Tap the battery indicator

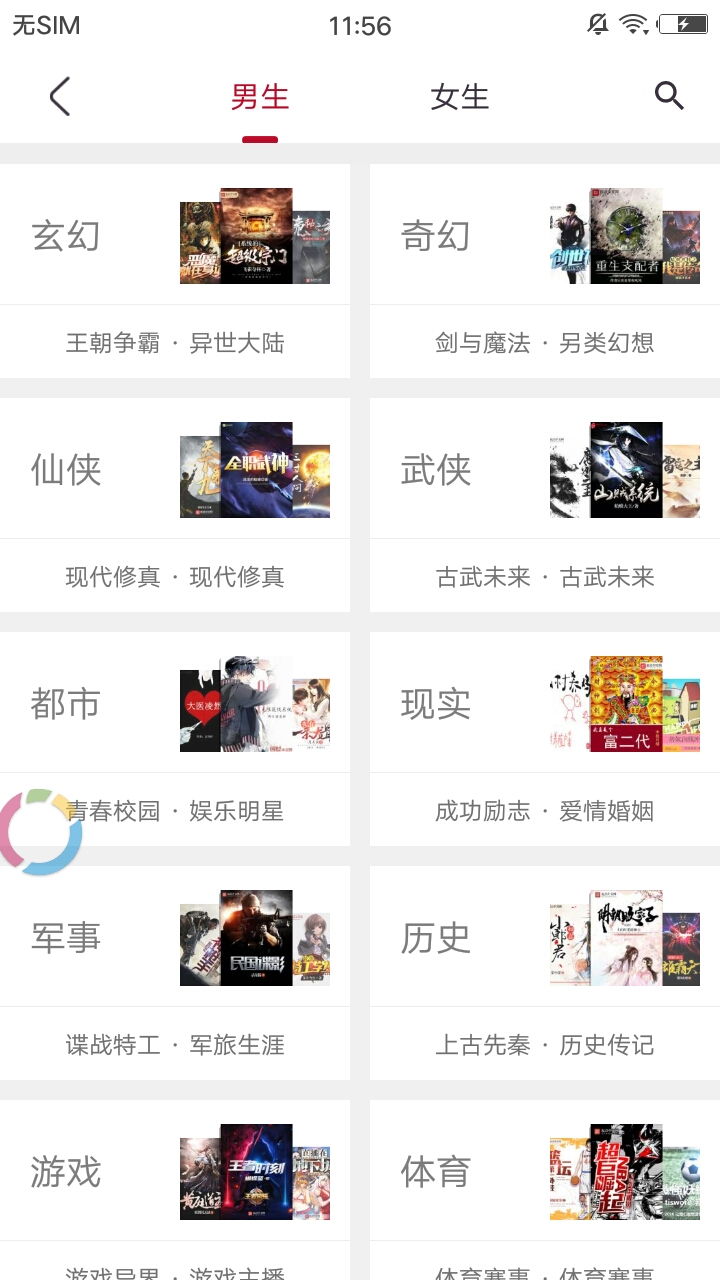click(681, 24)
